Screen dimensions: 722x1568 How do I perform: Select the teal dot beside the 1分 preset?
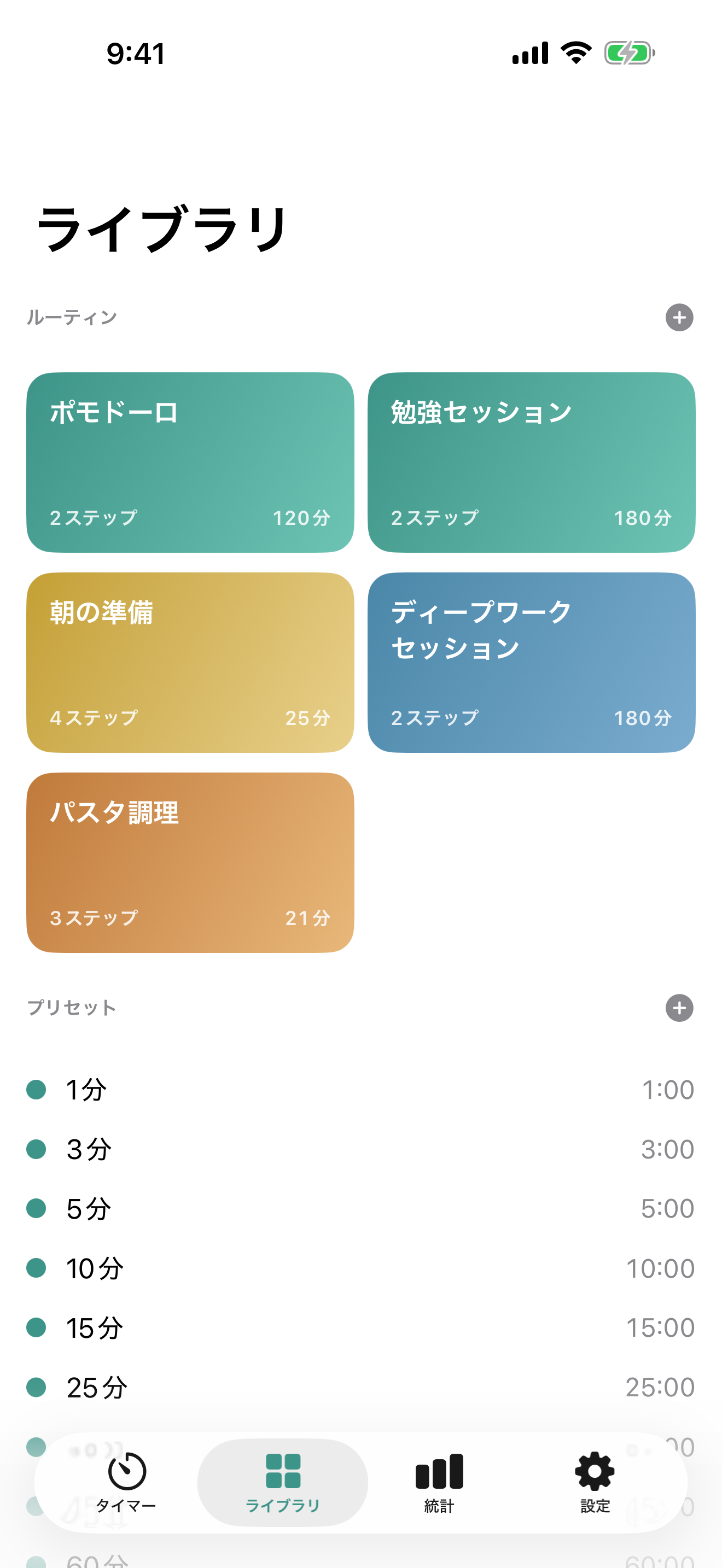pyautogui.click(x=36, y=1089)
